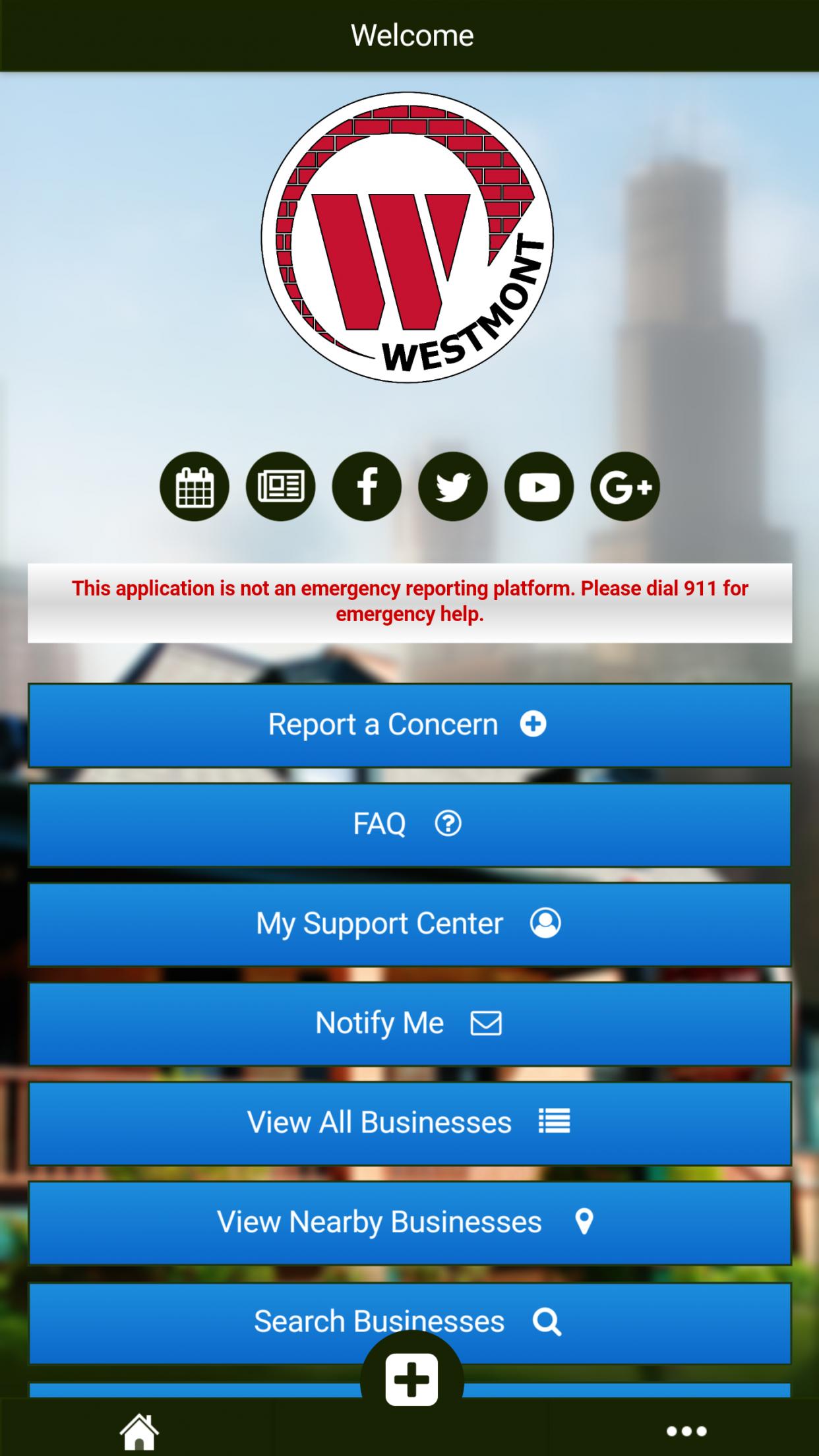The image size is (819, 1456).
Task: Open the FAQ section
Action: click(409, 824)
